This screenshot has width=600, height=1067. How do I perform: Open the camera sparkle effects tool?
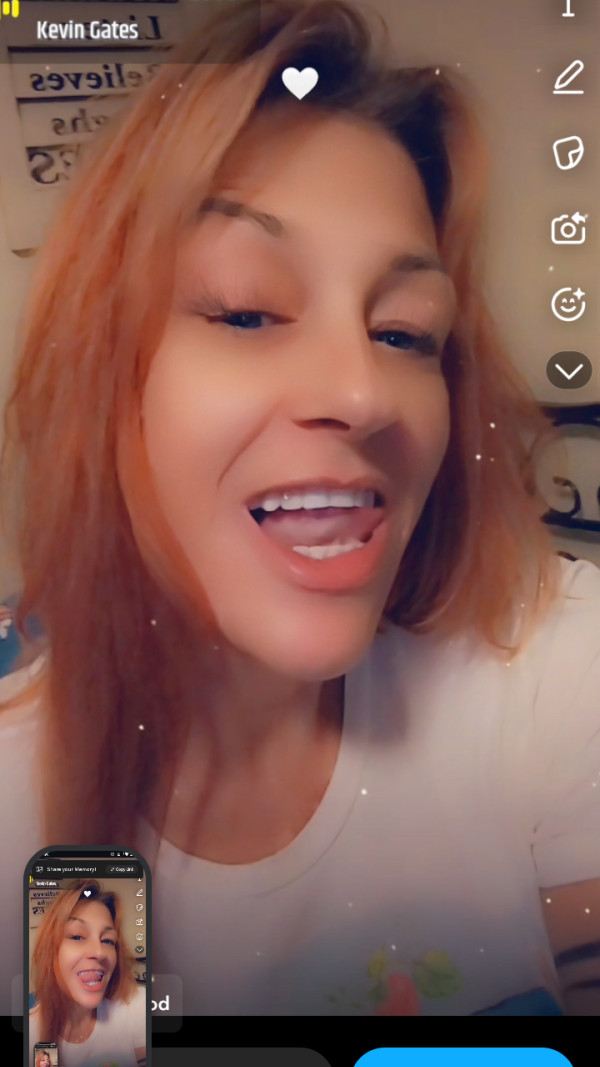[x=568, y=229]
